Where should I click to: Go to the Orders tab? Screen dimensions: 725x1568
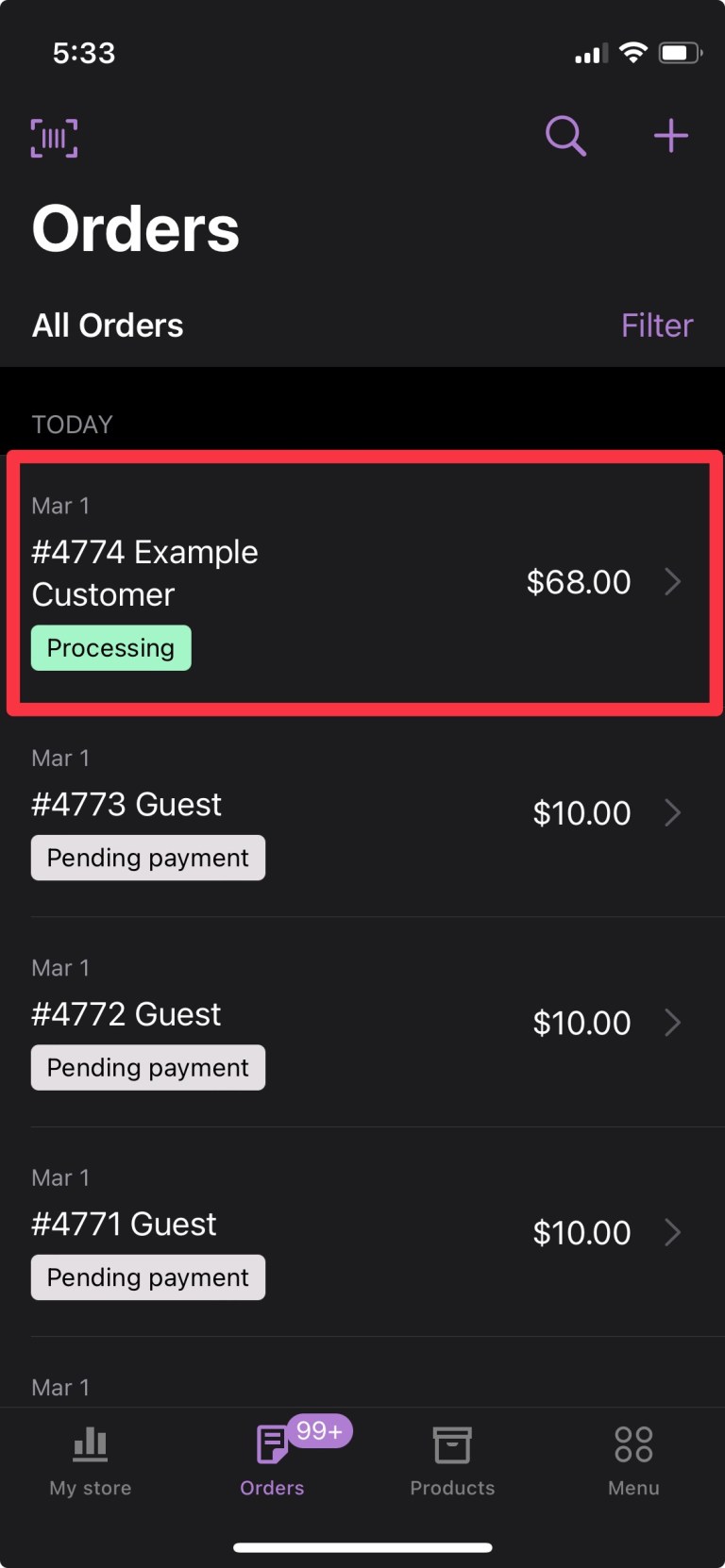[x=272, y=1460]
